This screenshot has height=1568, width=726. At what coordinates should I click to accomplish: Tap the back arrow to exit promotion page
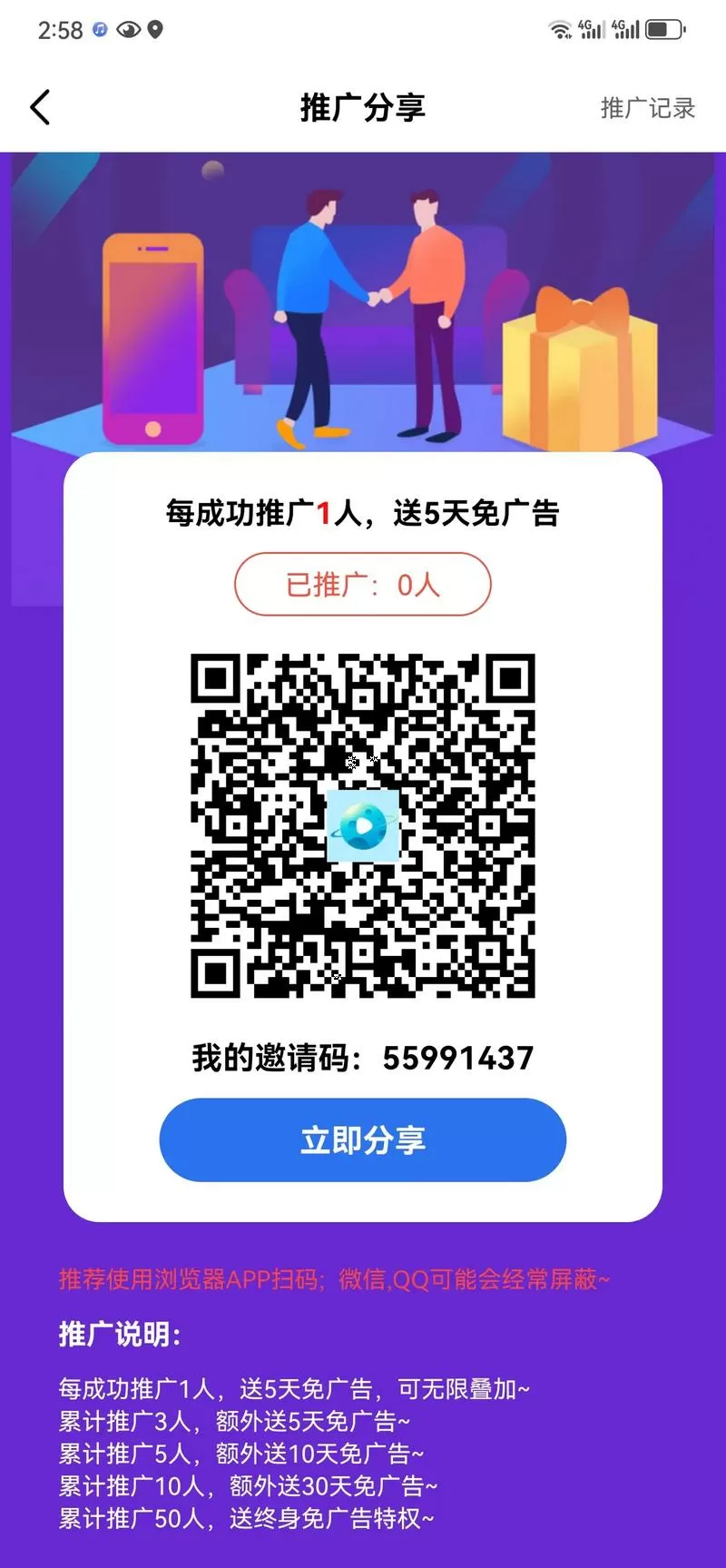(x=39, y=106)
